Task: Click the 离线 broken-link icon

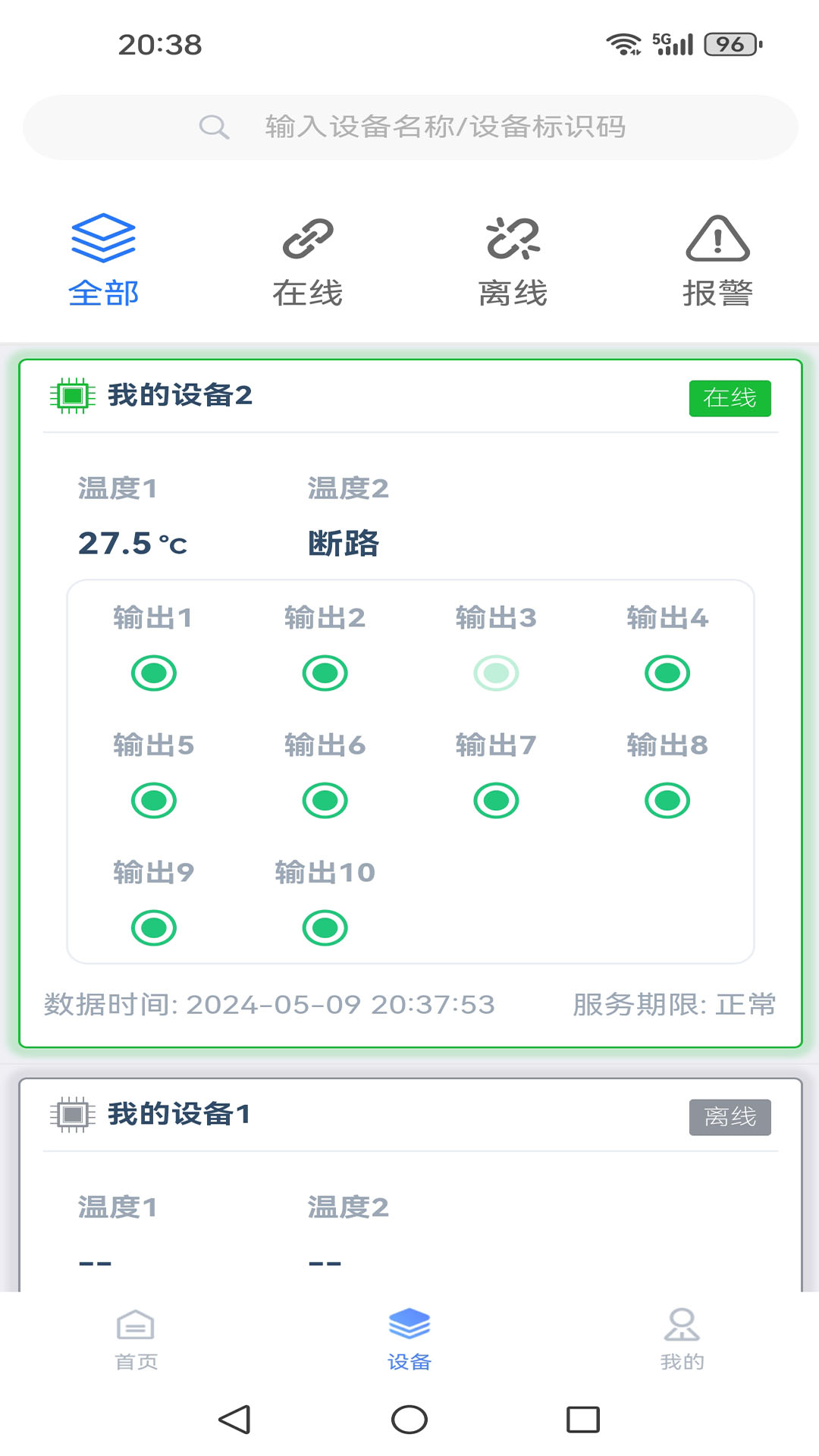Action: (x=512, y=239)
